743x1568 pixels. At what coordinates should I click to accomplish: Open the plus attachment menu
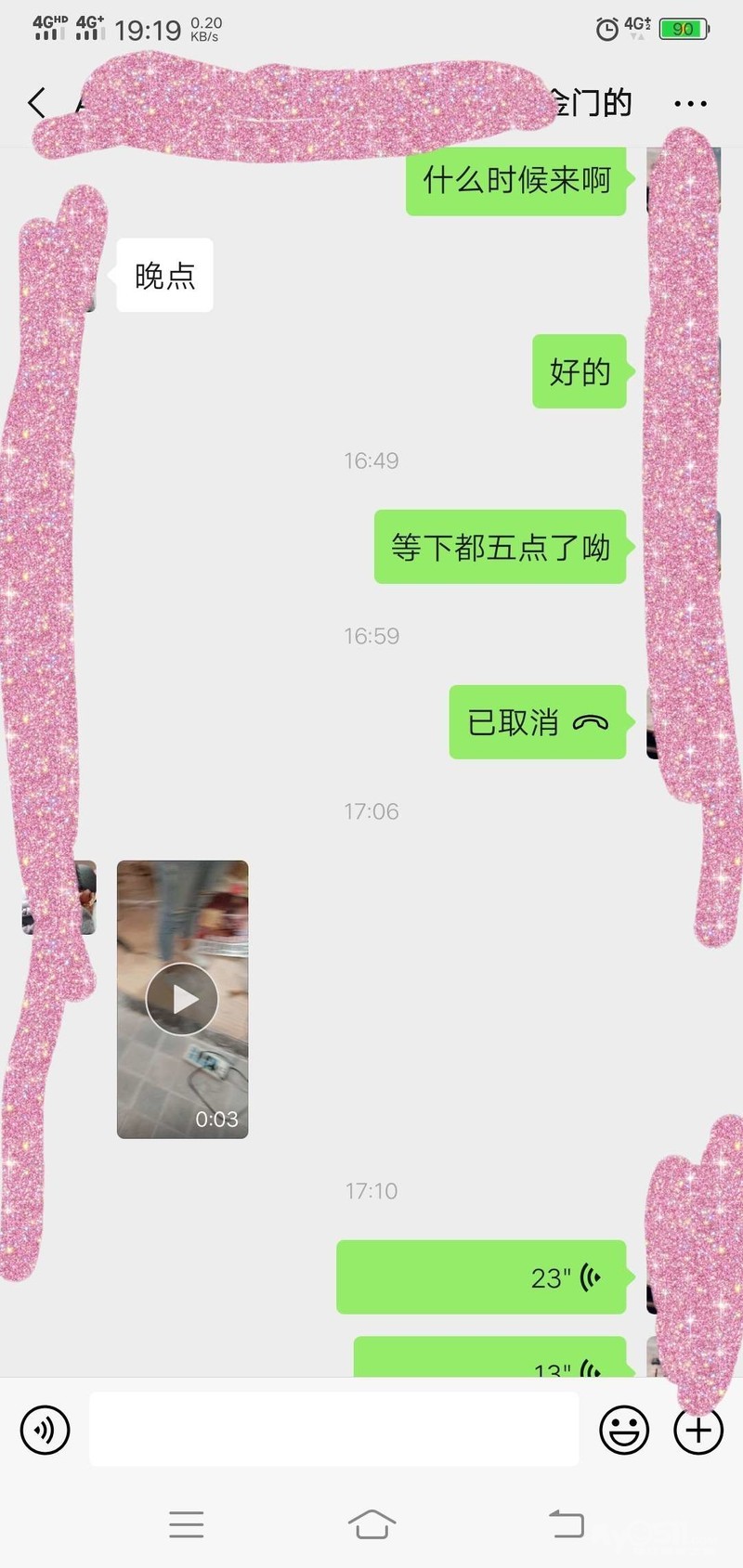[x=698, y=1431]
